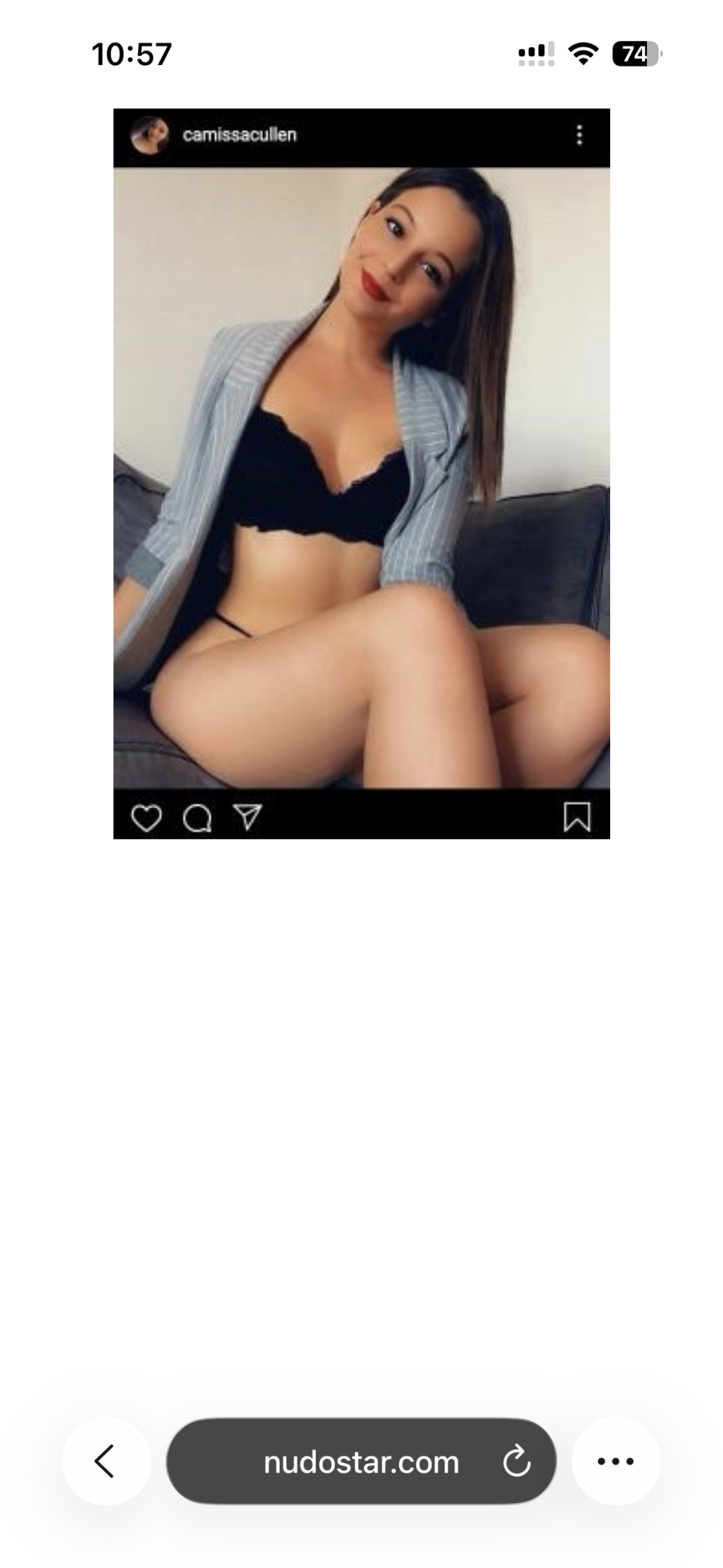Reload the current web page
723x1568 pixels.
tap(516, 1462)
